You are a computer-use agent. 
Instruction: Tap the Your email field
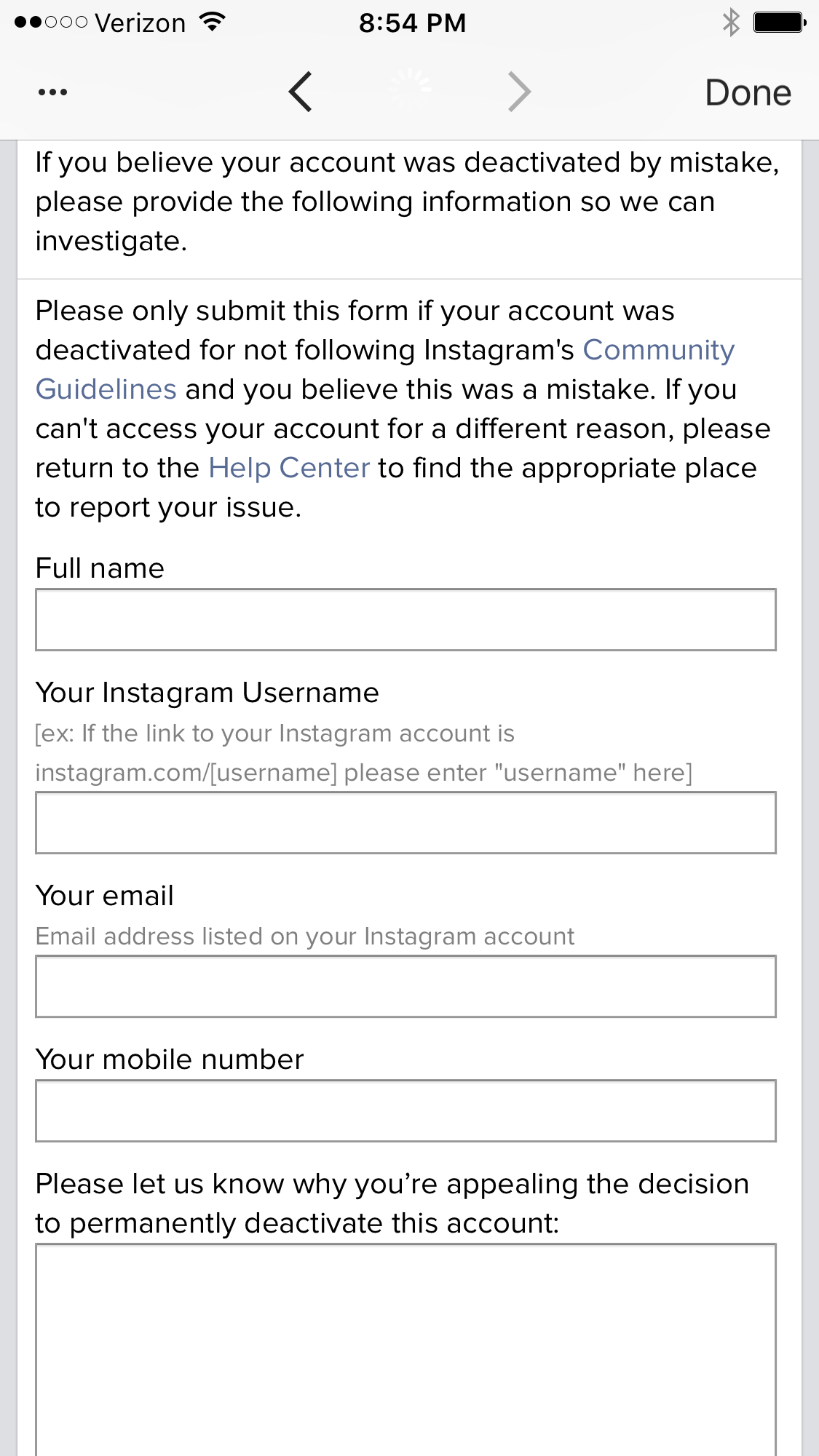[405, 987]
